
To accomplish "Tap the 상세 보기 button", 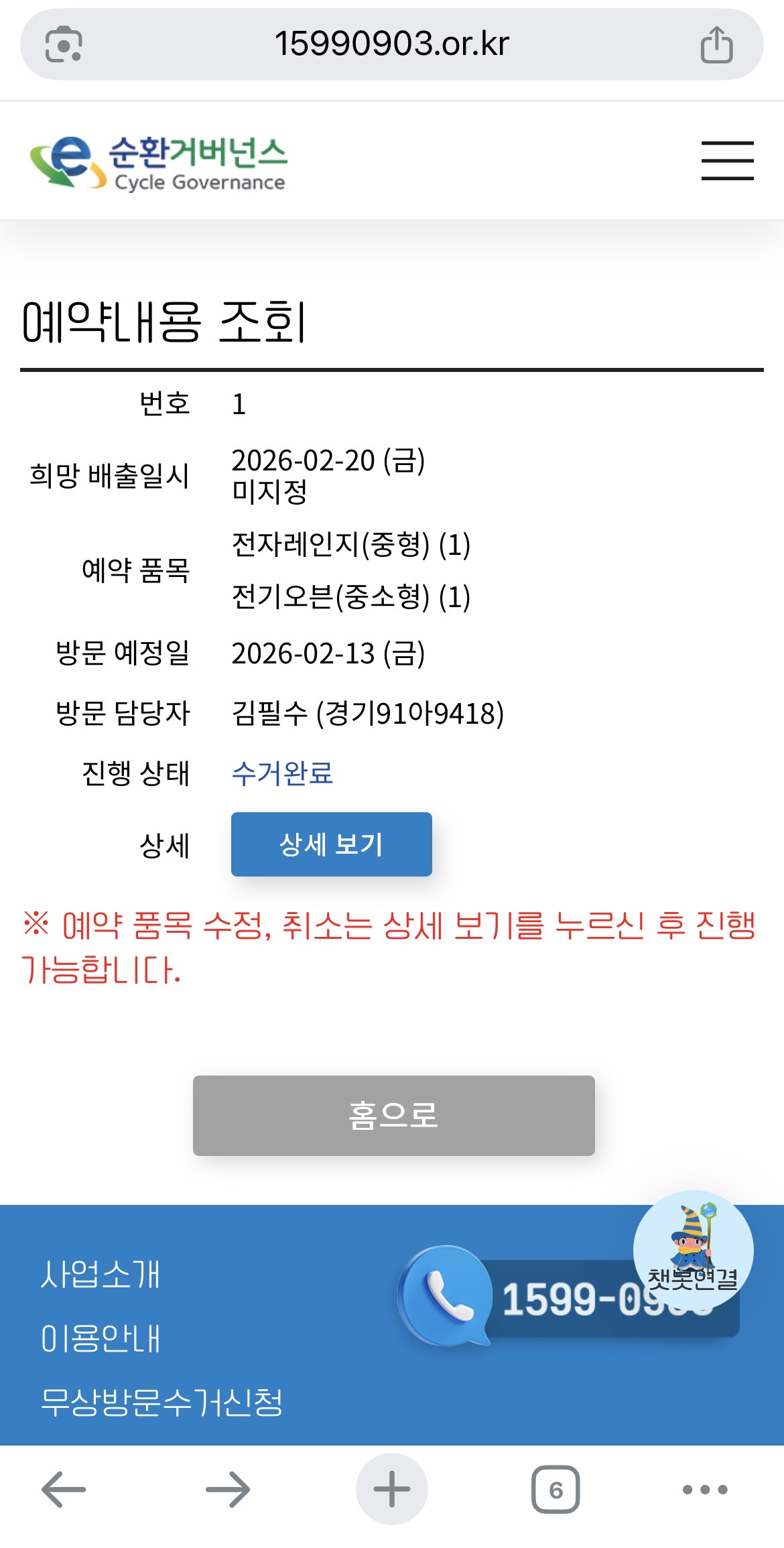I will tap(332, 844).
